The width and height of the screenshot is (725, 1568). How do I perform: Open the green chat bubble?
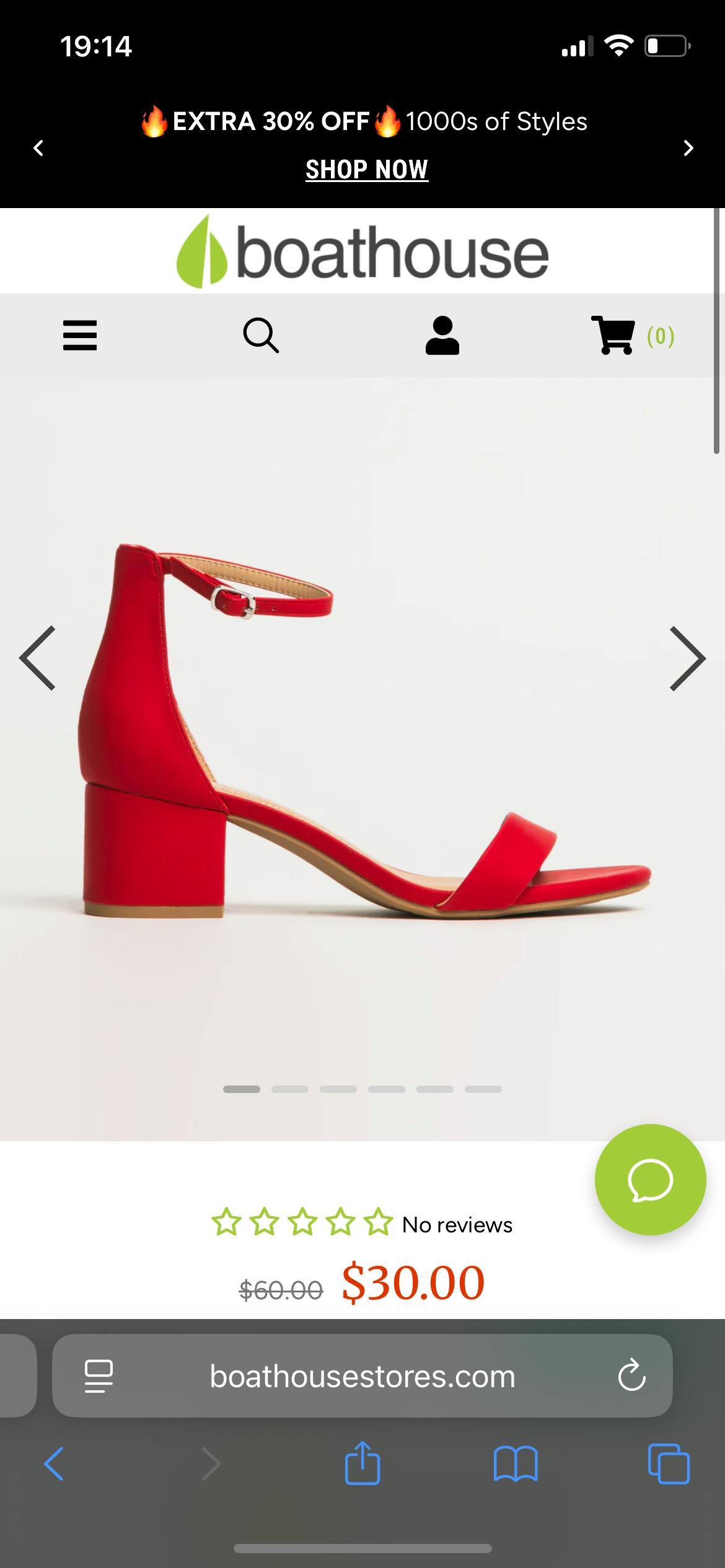(x=650, y=1179)
